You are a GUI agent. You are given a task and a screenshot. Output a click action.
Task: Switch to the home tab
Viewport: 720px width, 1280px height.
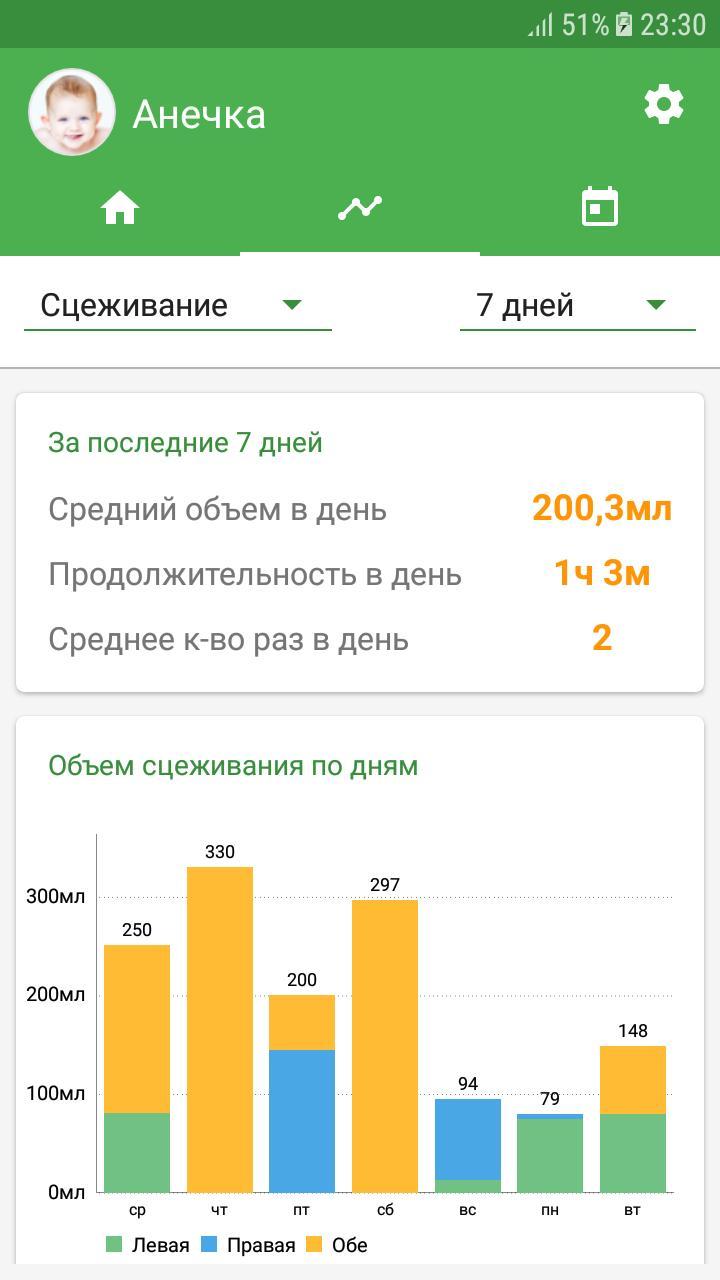coord(120,208)
